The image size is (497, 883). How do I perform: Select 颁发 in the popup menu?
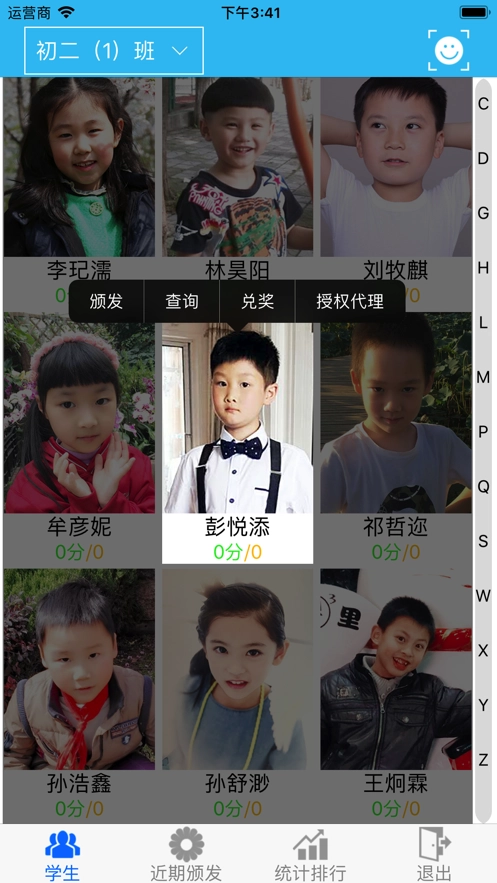coord(106,301)
